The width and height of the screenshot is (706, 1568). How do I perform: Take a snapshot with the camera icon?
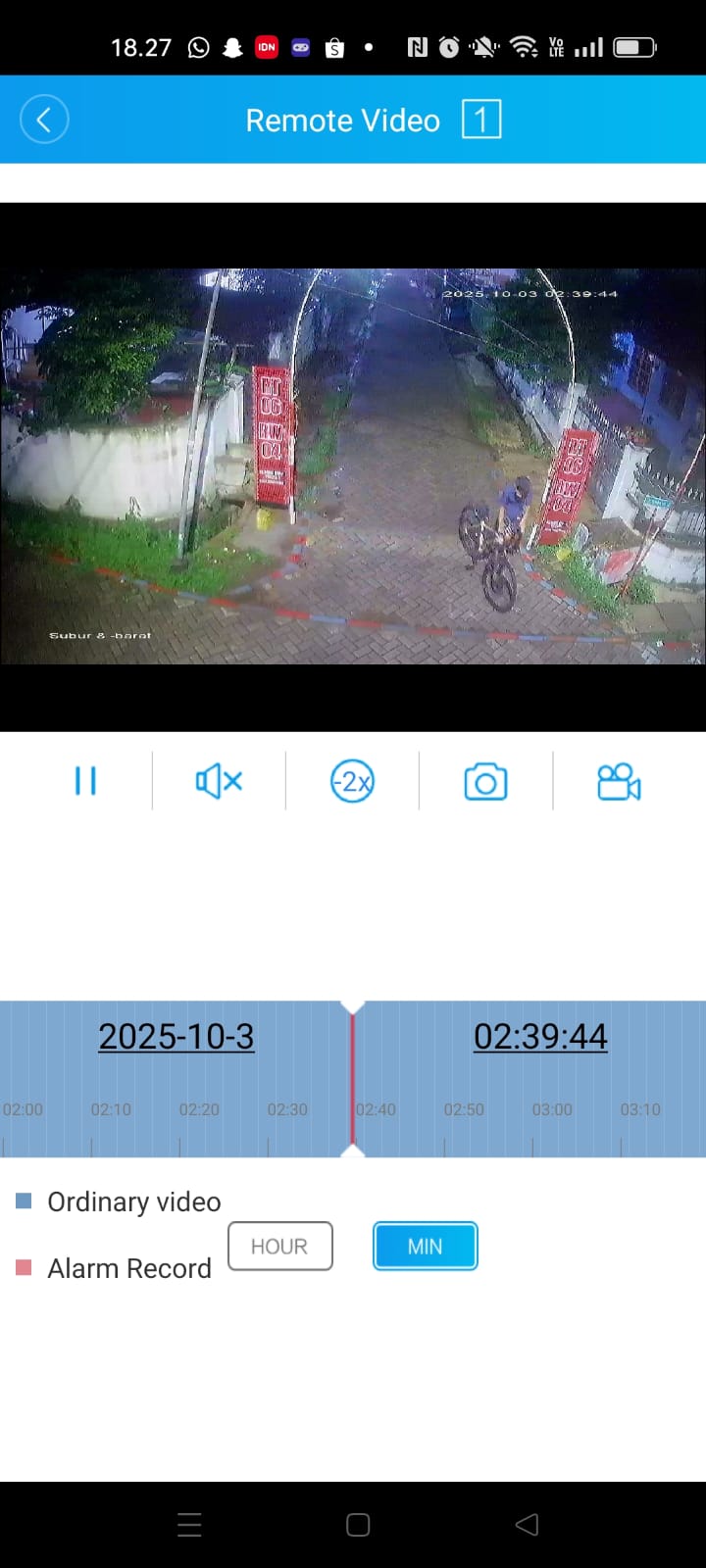(x=485, y=782)
